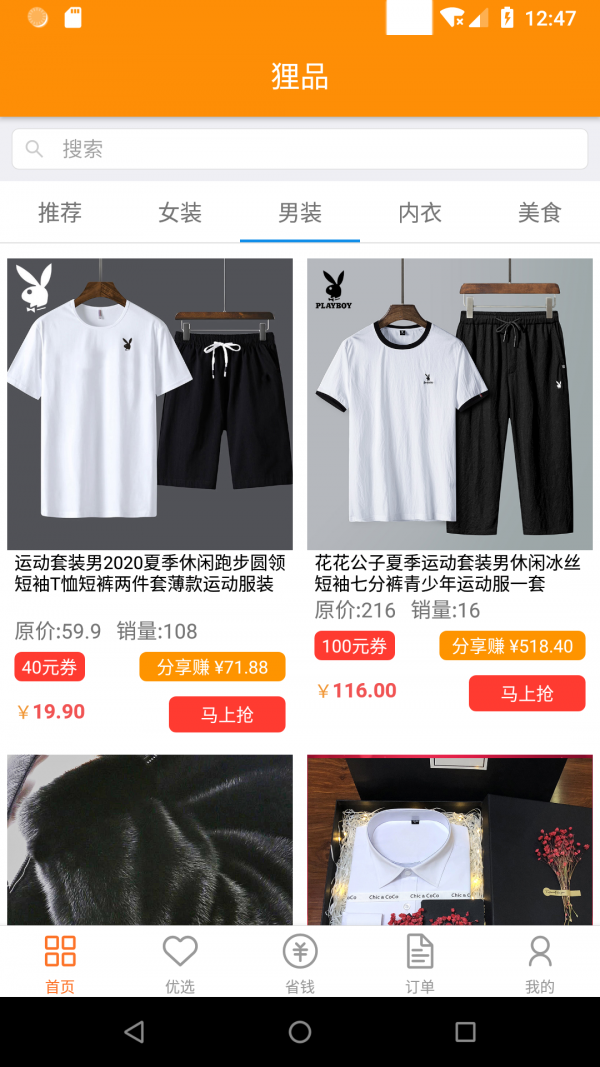Tap 分享赚 ¥71.88 share button
This screenshot has width=600, height=1067.
point(212,667)
